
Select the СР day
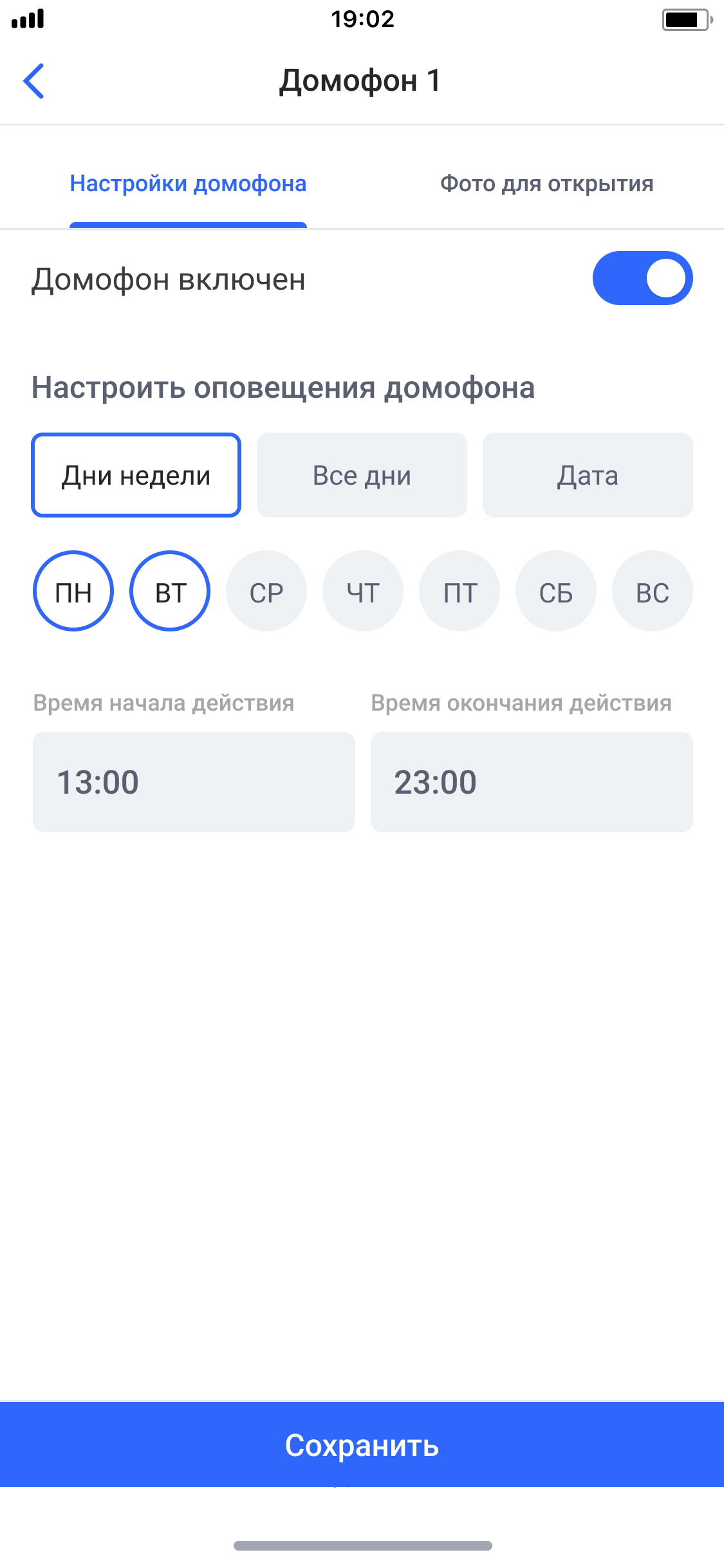coord(266,591)
